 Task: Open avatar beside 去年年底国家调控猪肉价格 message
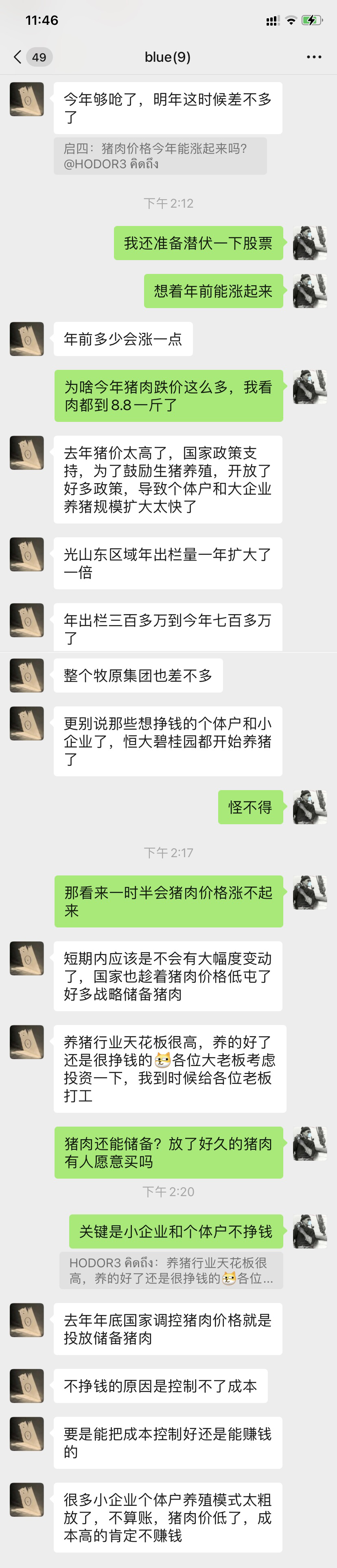point(27,1320)
